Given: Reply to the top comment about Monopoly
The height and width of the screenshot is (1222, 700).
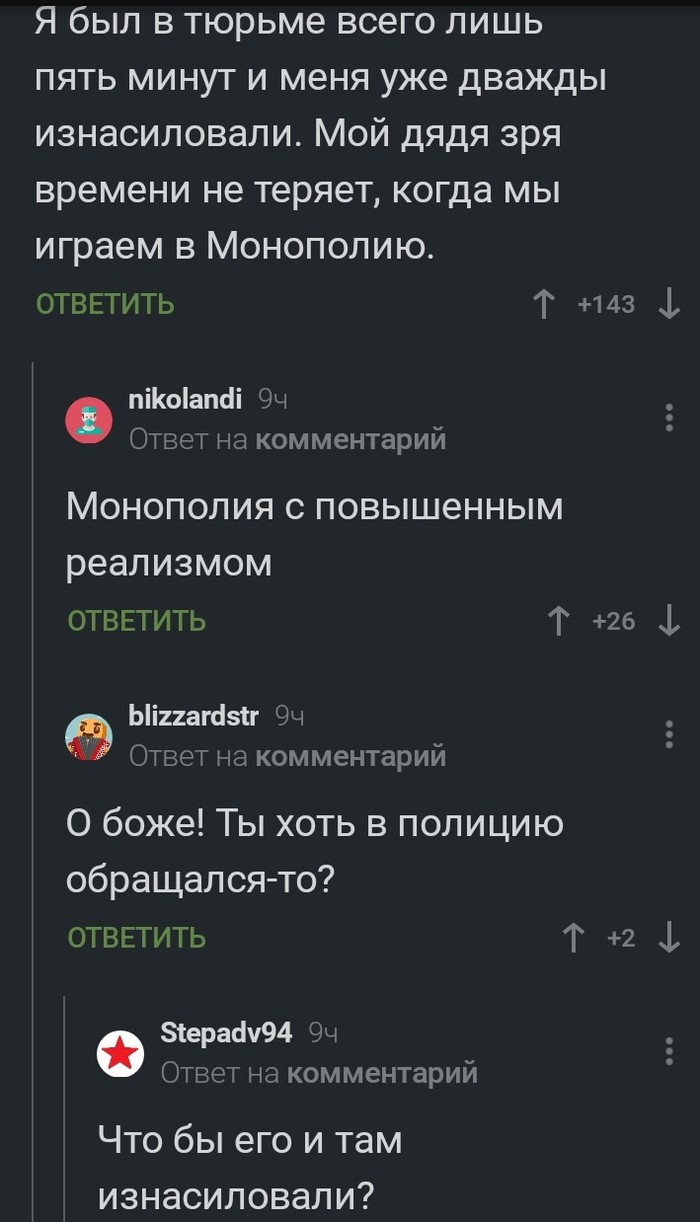Looking at the screenshot, I should (x=105, y=304).
